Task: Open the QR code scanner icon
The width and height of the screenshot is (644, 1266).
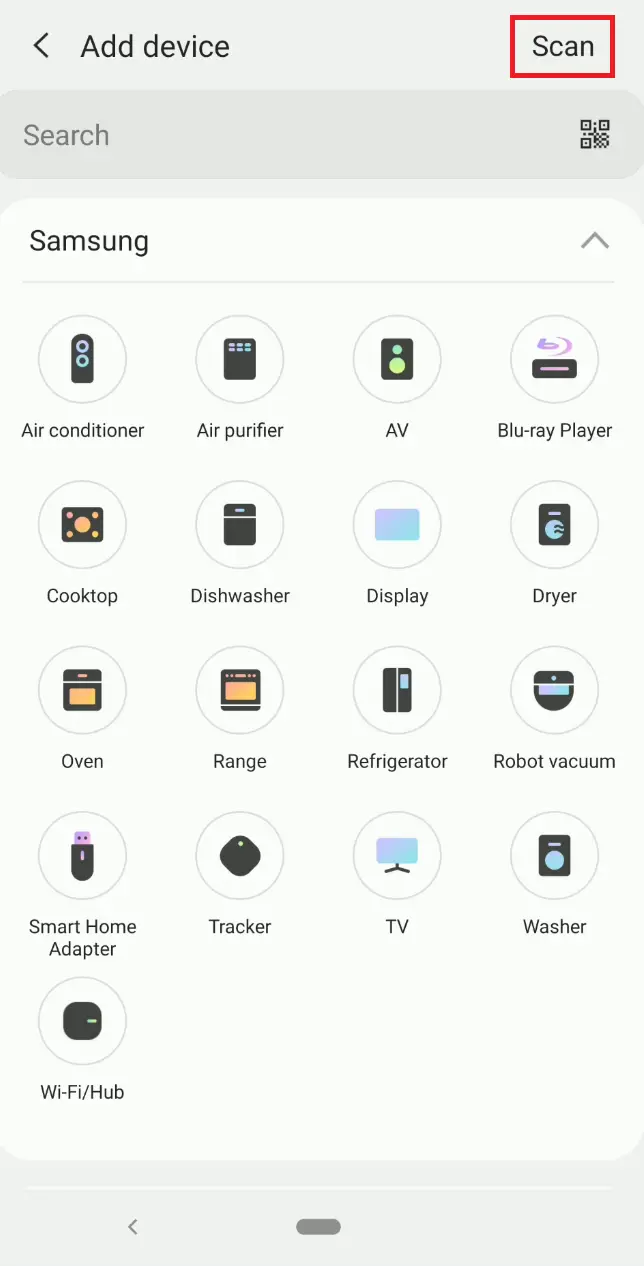Action: [x=595, y=134]
